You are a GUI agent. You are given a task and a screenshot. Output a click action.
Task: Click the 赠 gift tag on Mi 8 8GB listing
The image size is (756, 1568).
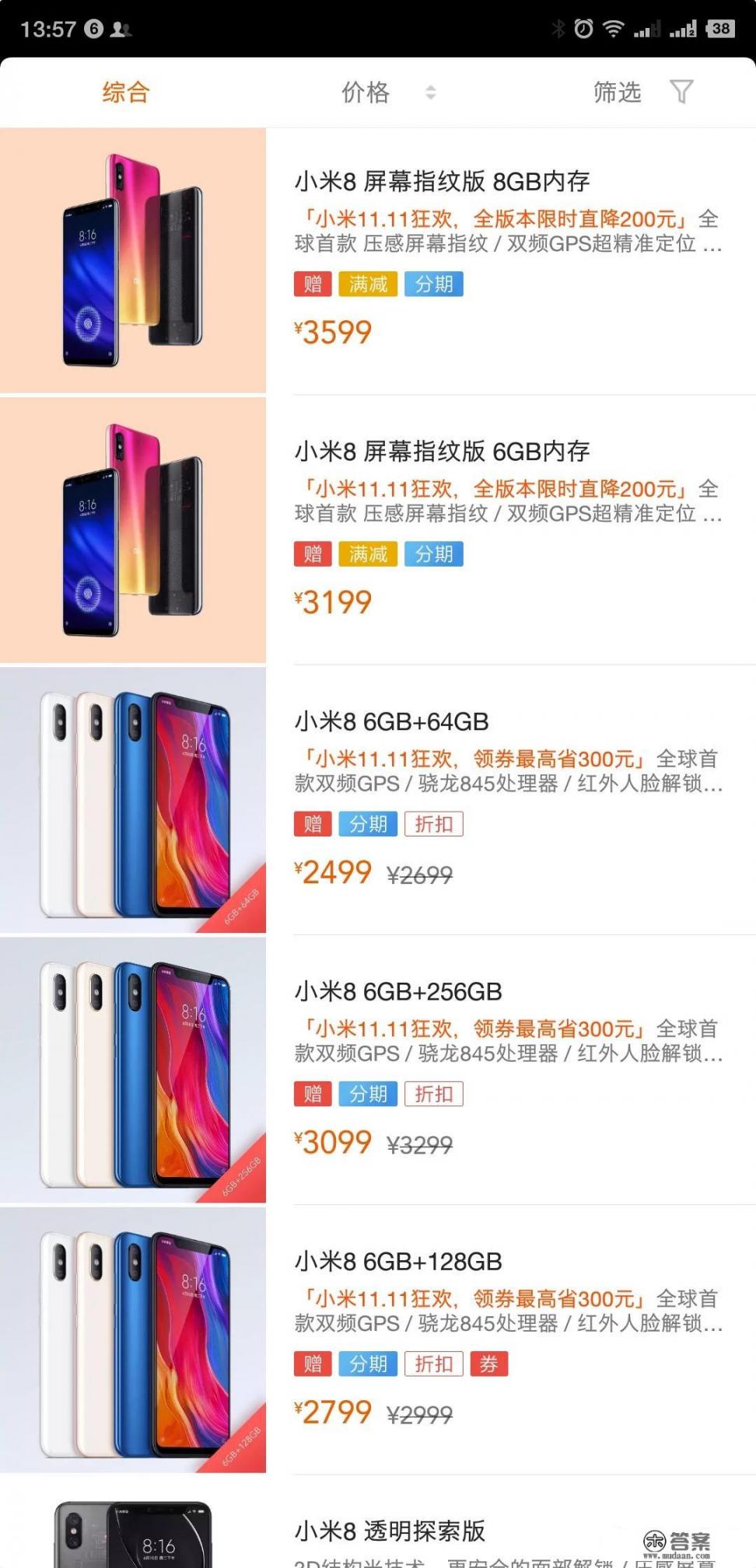tap(312, 285)
